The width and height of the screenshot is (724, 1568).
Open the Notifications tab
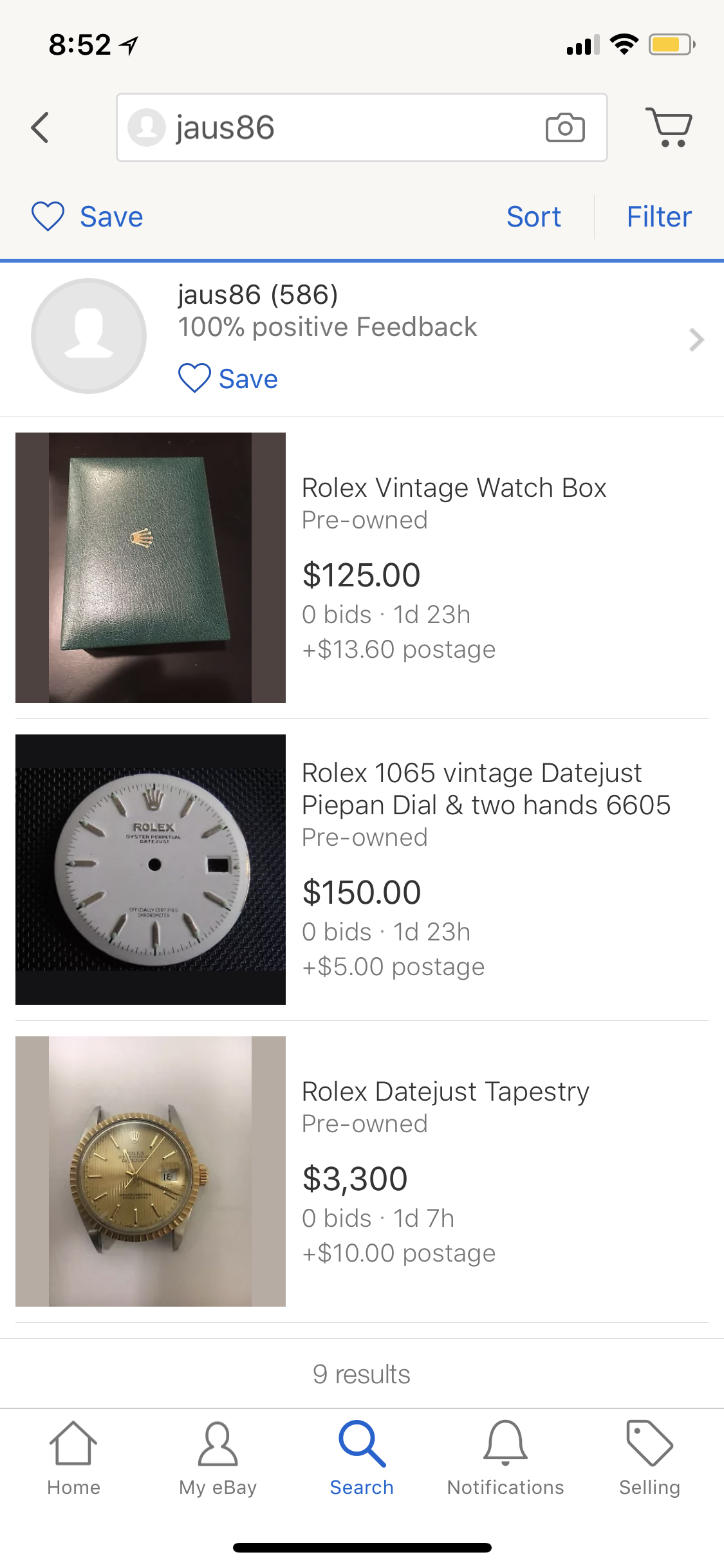(x=506, y=1459)
